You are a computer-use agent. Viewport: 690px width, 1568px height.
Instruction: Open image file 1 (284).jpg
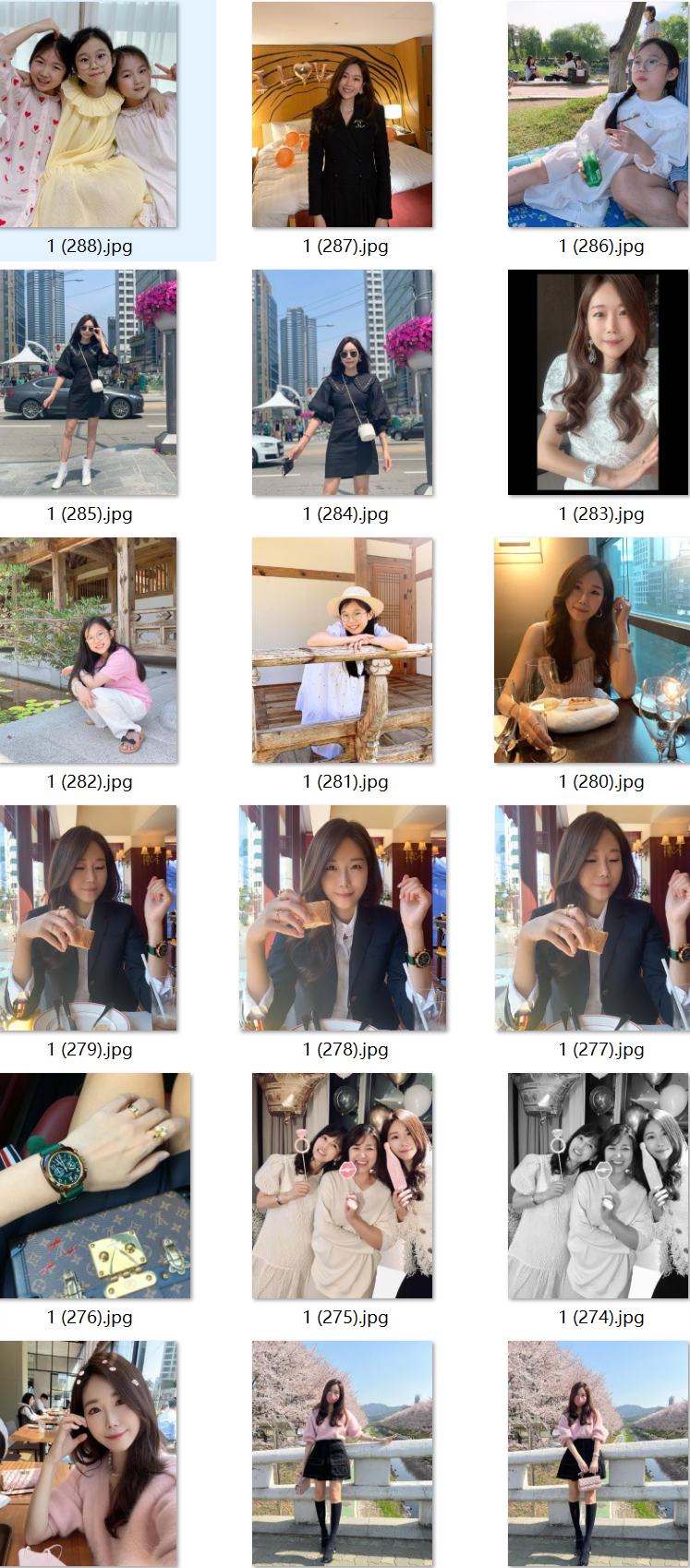point(342,382)
